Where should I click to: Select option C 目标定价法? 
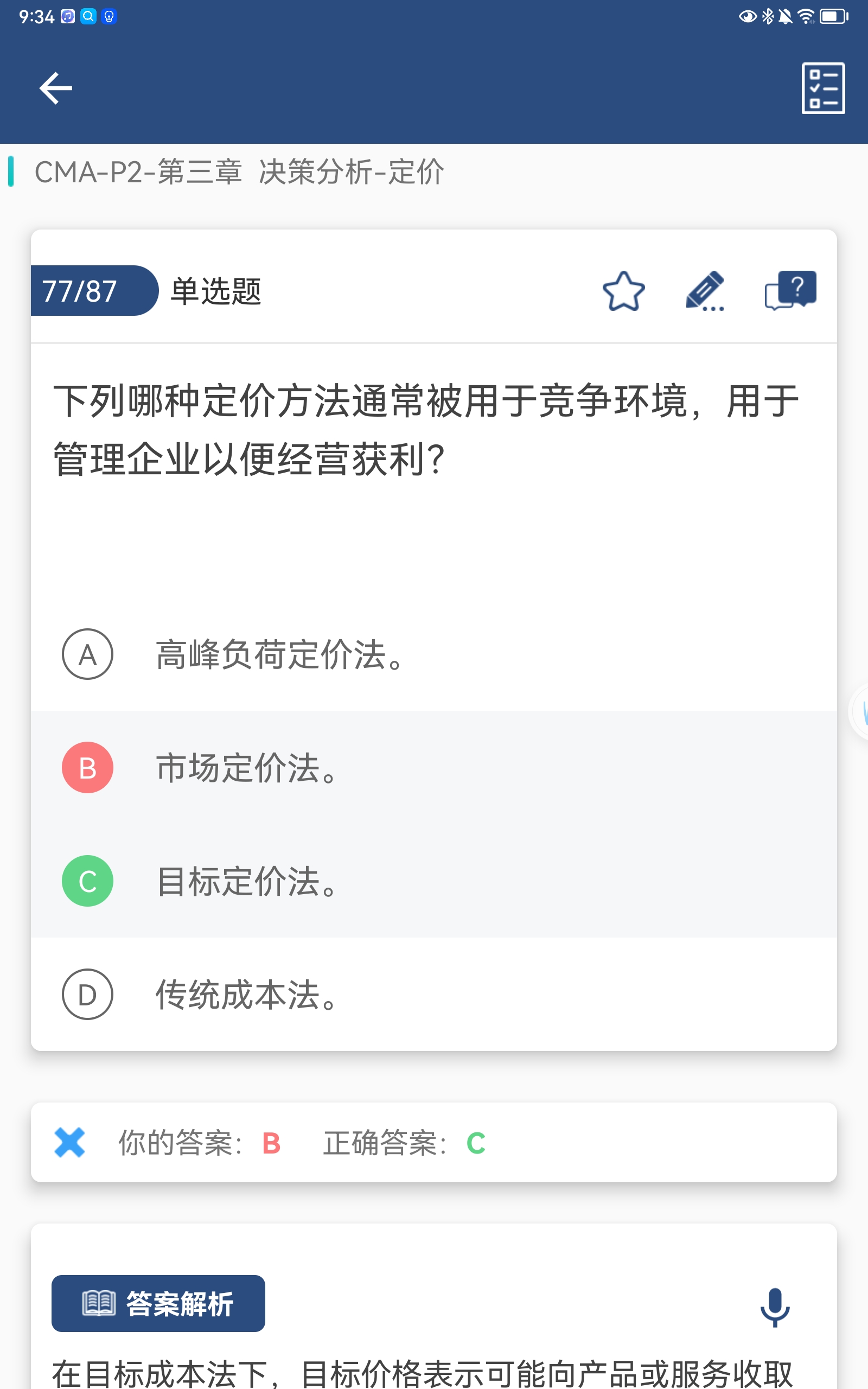point(433,881)
